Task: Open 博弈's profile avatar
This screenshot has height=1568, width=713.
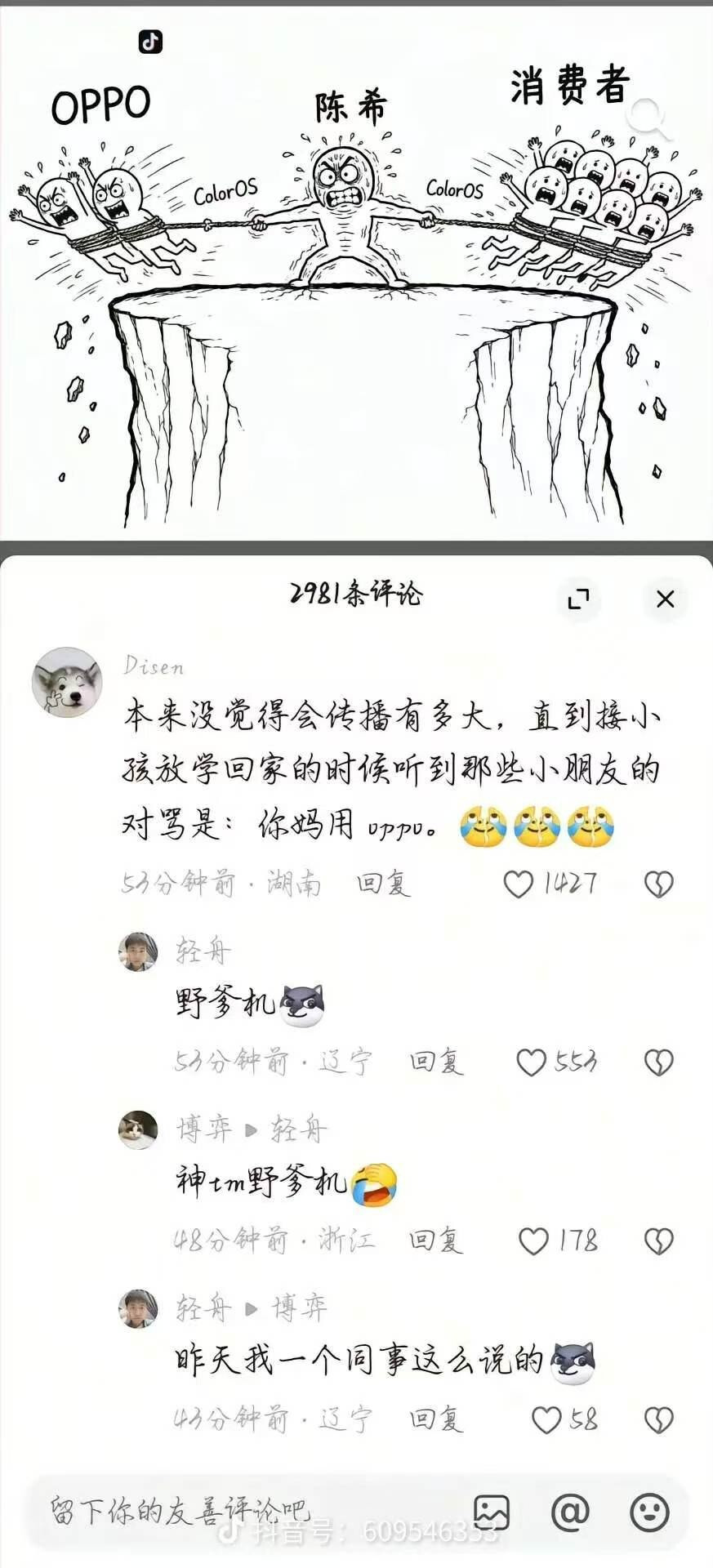Action: click(138, 1130)
